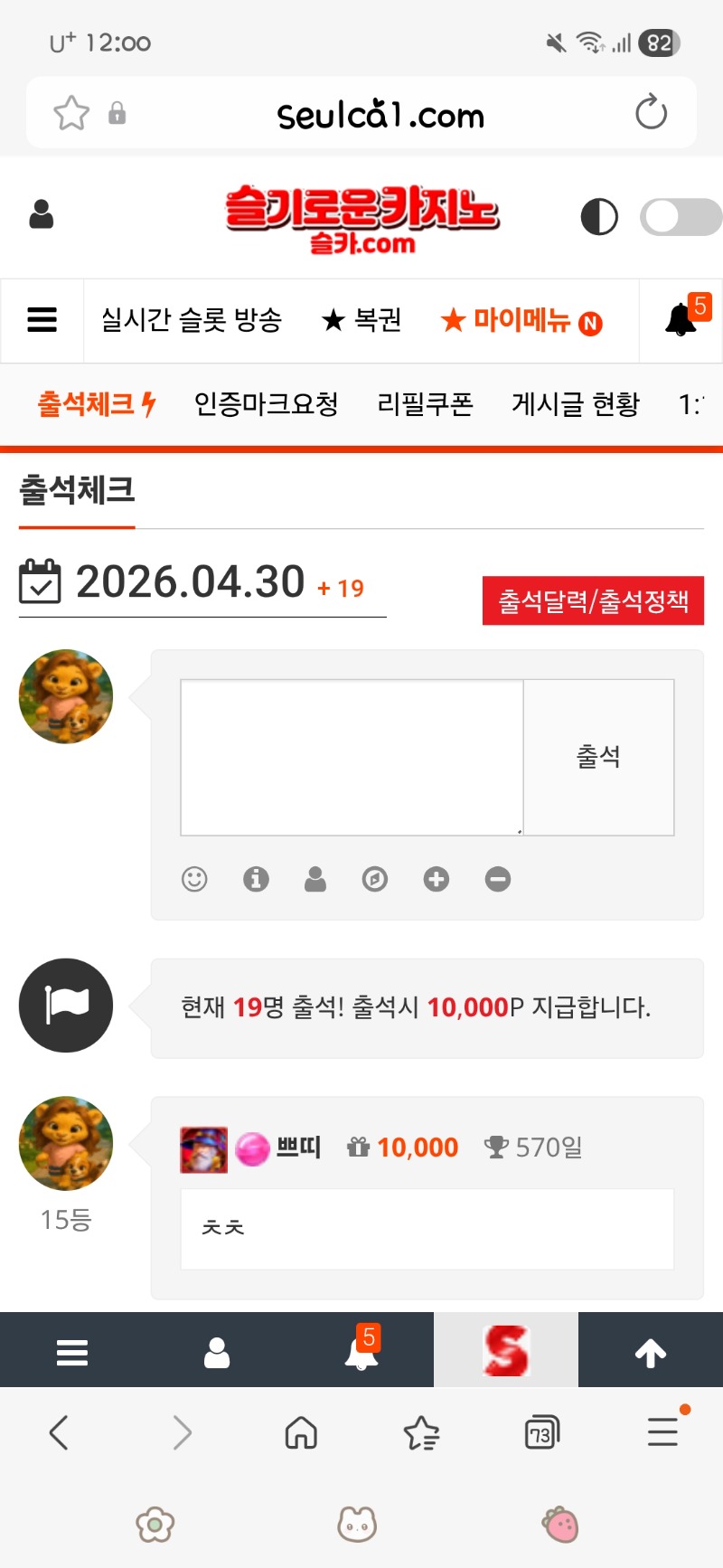723x1568 pixels.
Task: Tap the plus icon below the comment box
Action: click(x=437, y=879)
